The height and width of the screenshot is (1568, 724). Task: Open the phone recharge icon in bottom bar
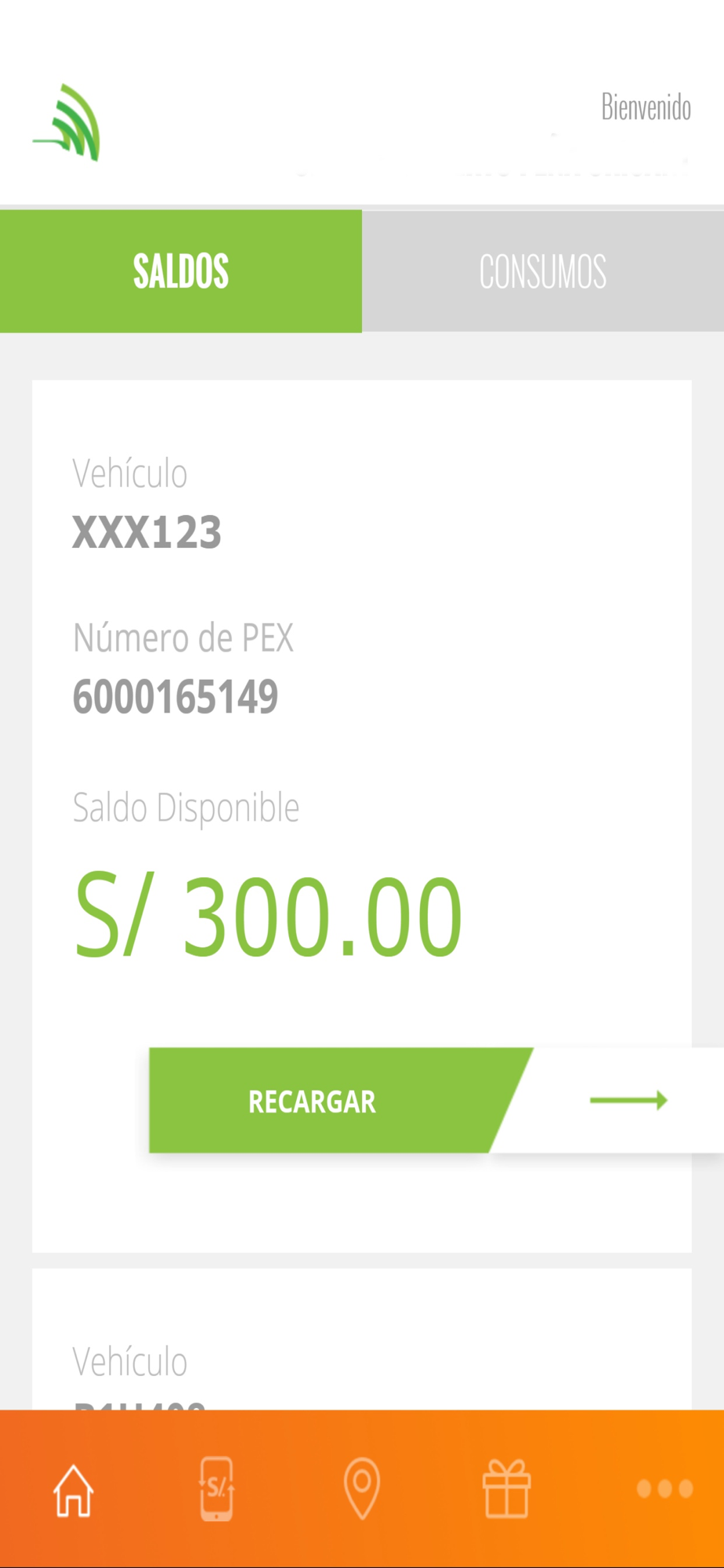pyautogui.click(x=216, y=1489)
